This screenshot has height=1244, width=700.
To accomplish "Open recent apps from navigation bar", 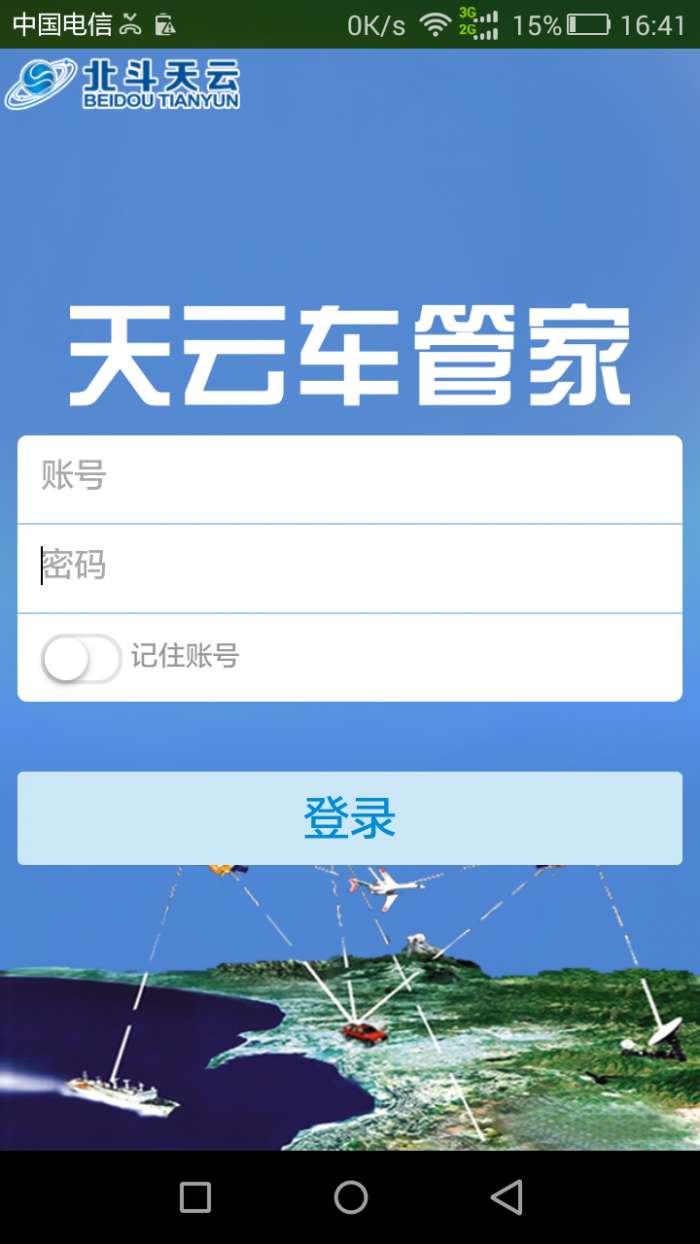I will click(195, 1197).
